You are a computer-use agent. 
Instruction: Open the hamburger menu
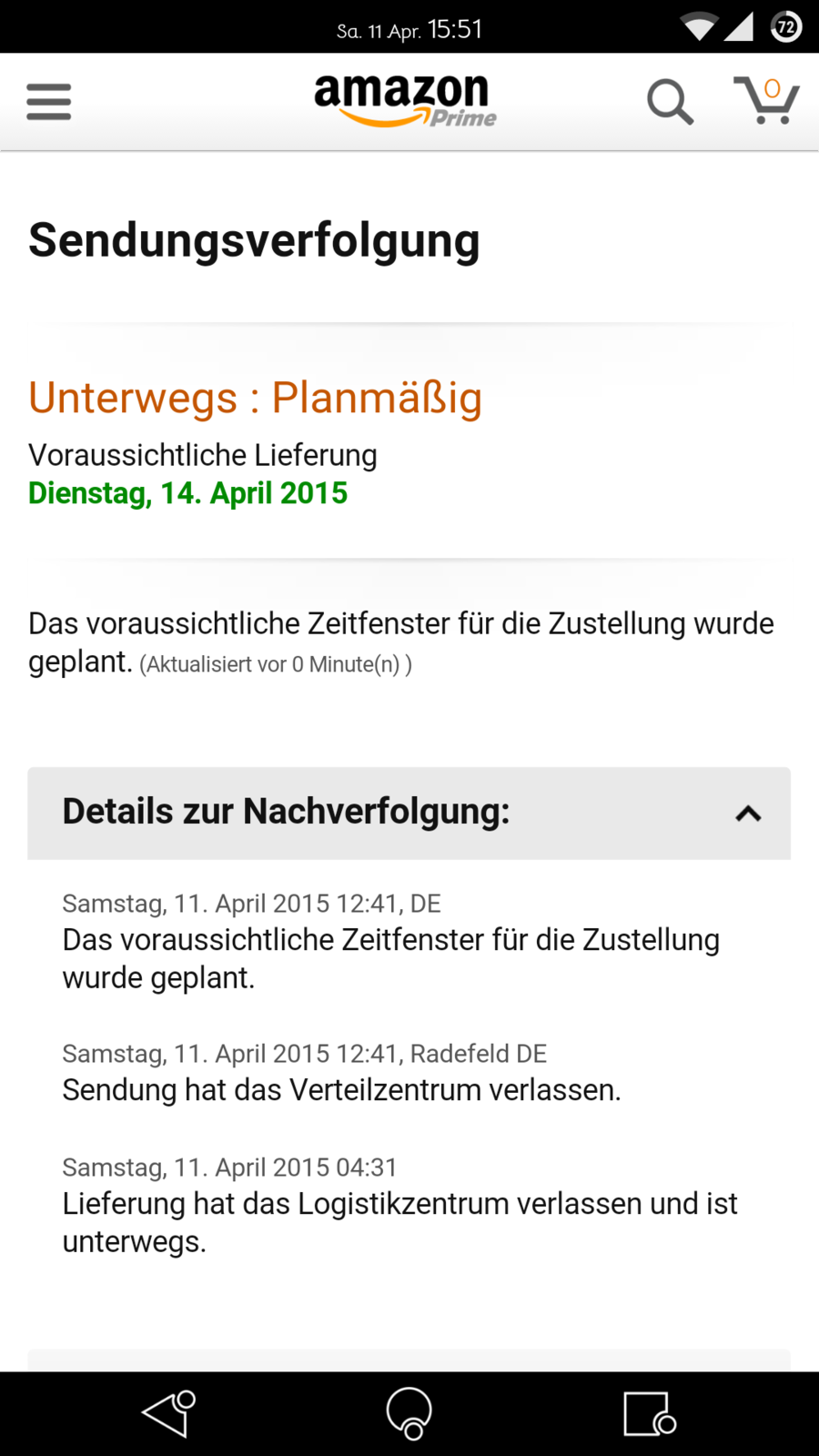tap(49, 102)
